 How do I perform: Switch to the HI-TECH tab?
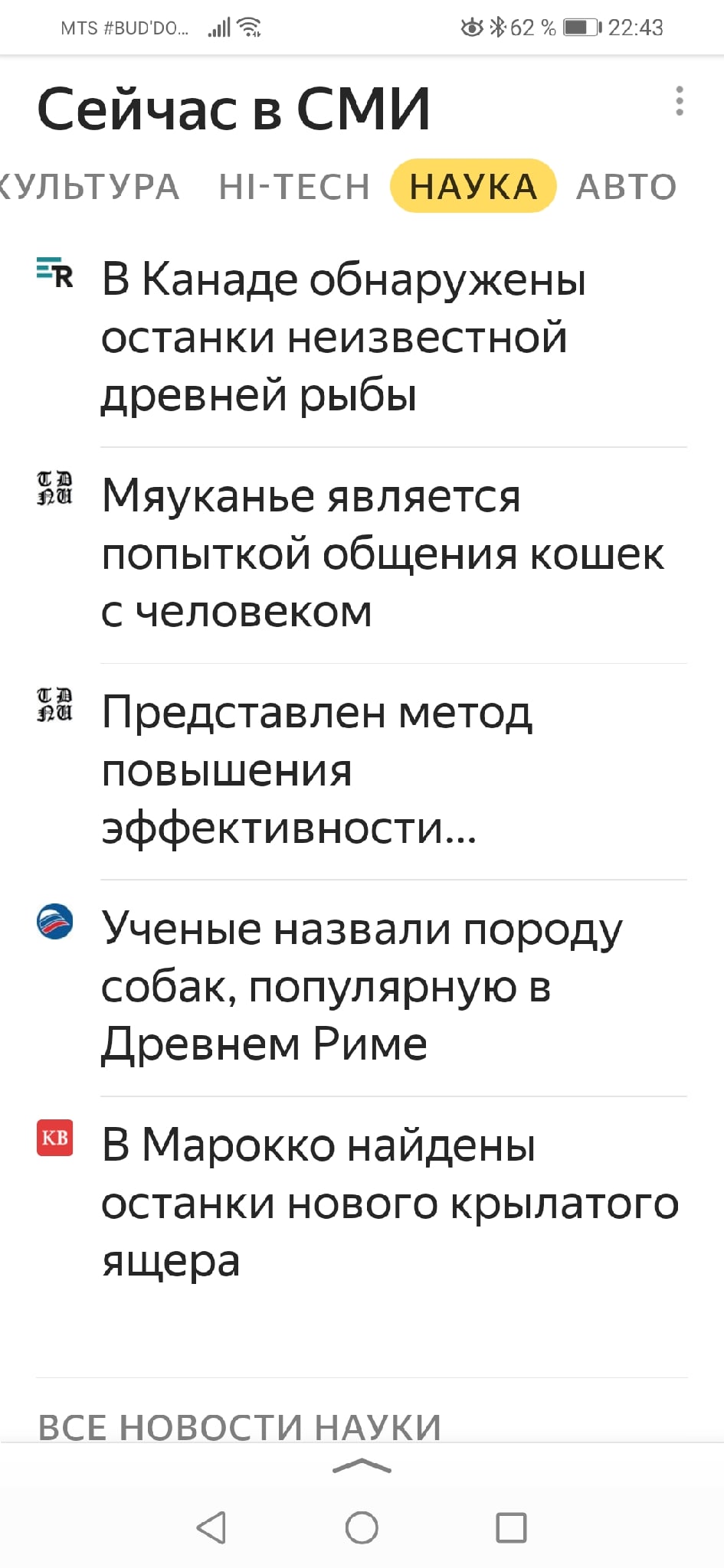tap(294, 187)
